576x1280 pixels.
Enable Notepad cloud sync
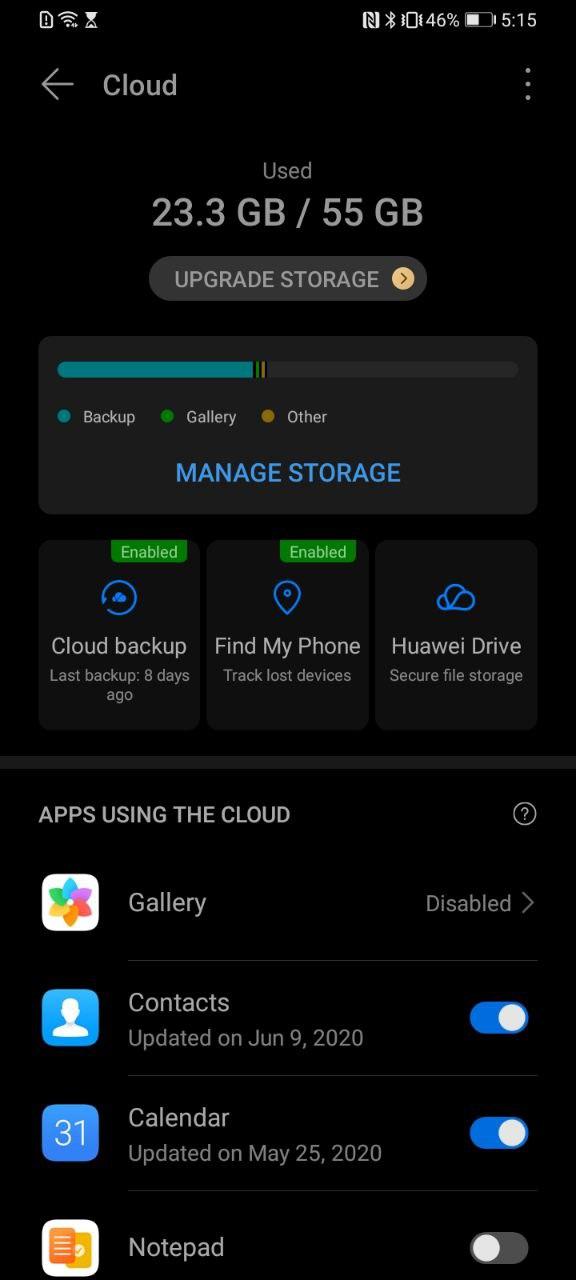click(499, 1248)
